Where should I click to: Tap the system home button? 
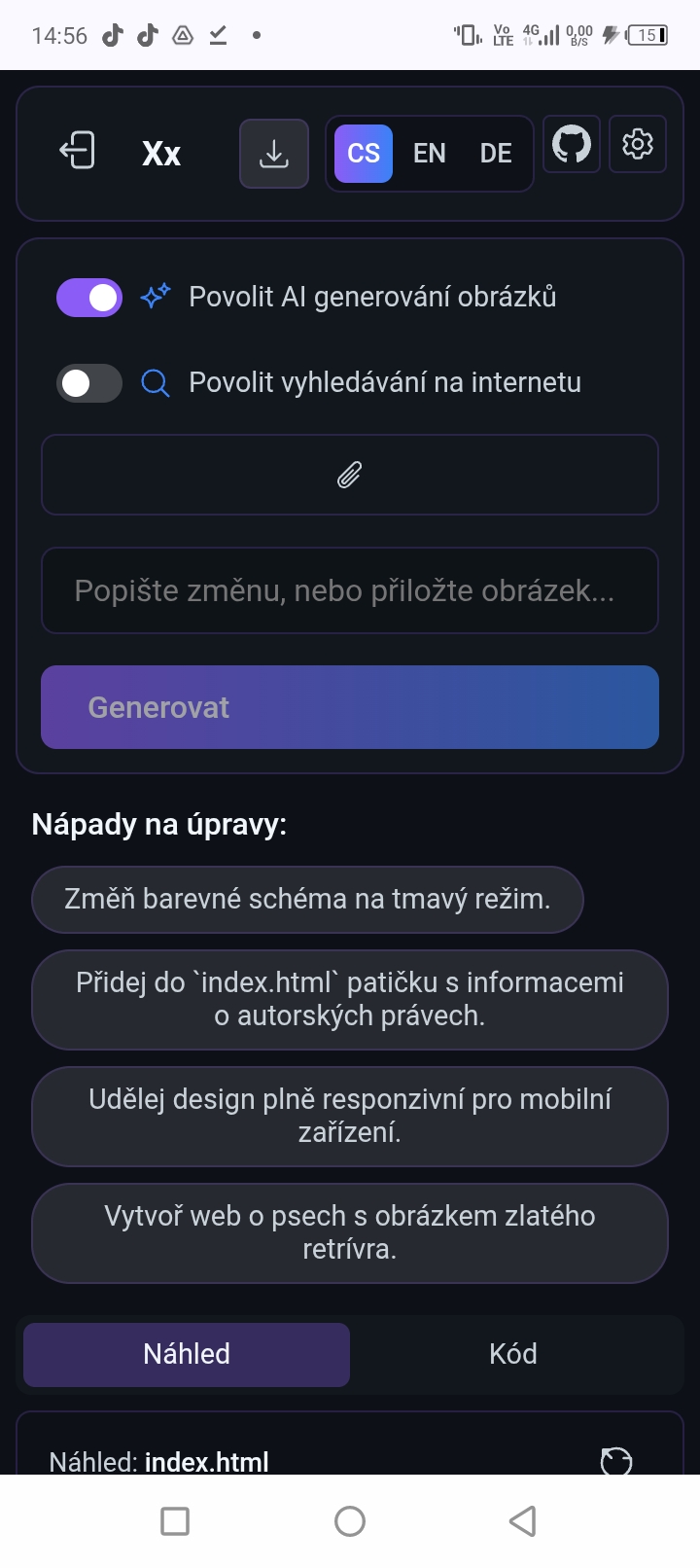coord(350,1521)
